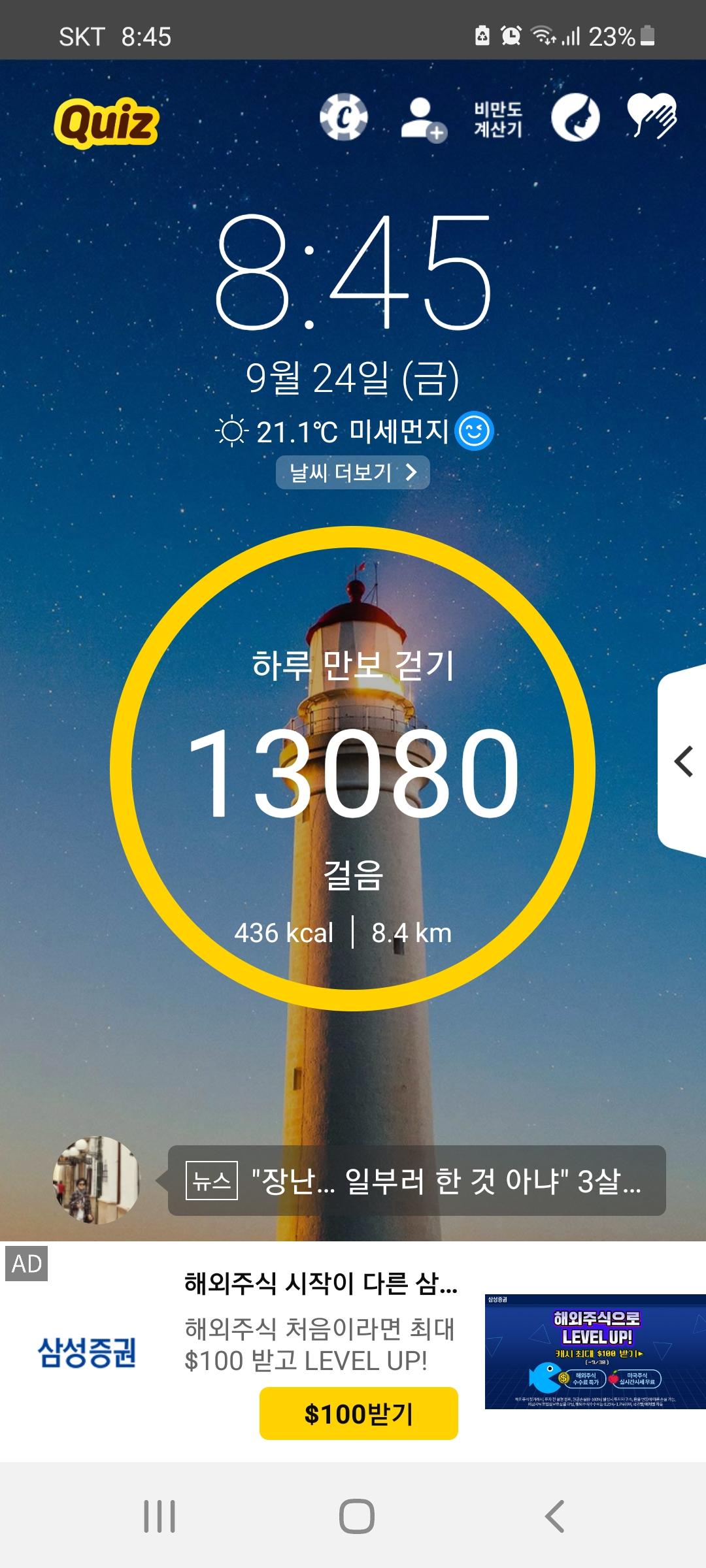Open the 삼성증권 ad banner image
Image resolution: width=706 pixels, height=1568 pixels.
pos(595,1351)
